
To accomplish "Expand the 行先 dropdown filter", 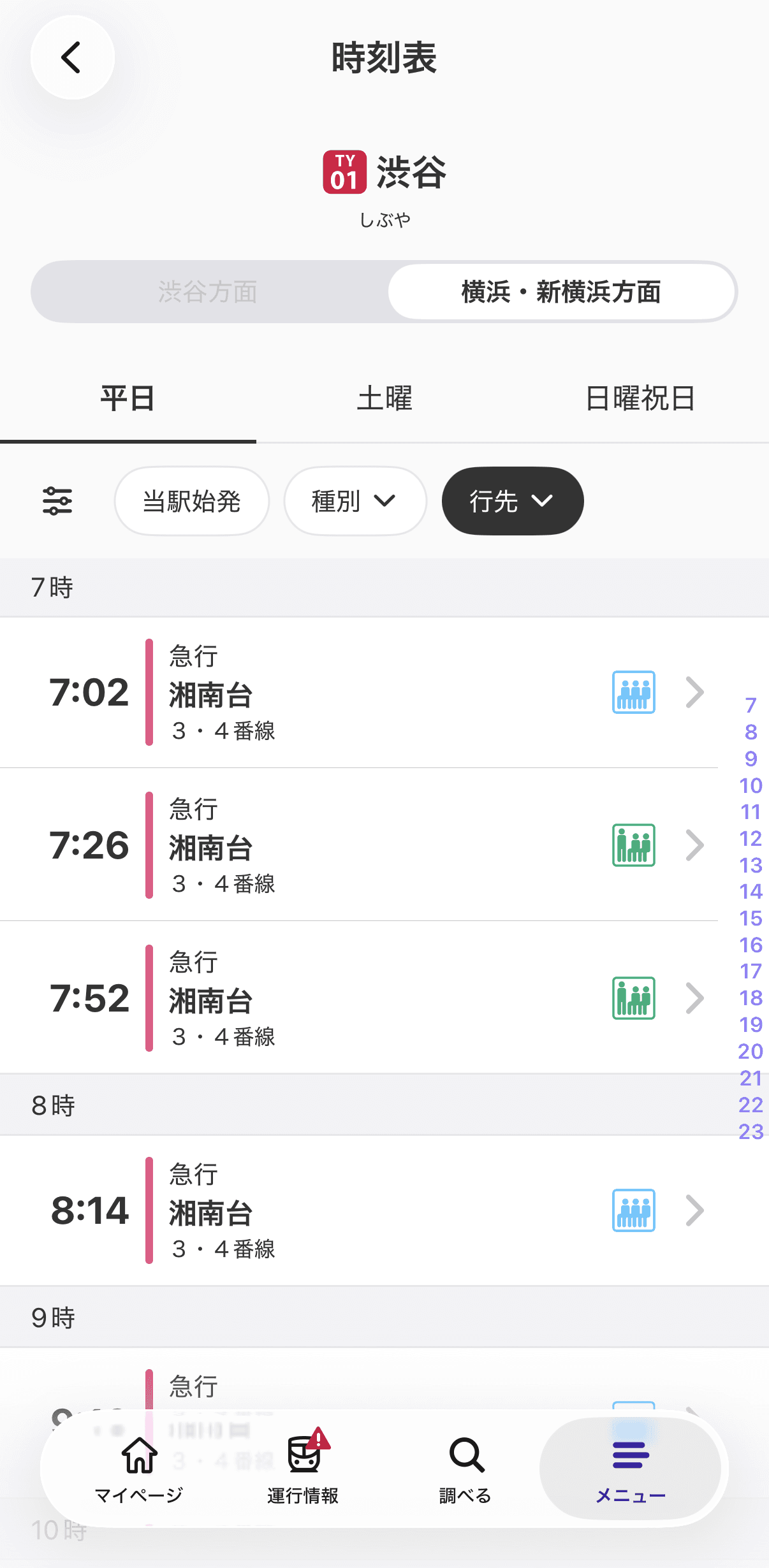I will 513,501.
